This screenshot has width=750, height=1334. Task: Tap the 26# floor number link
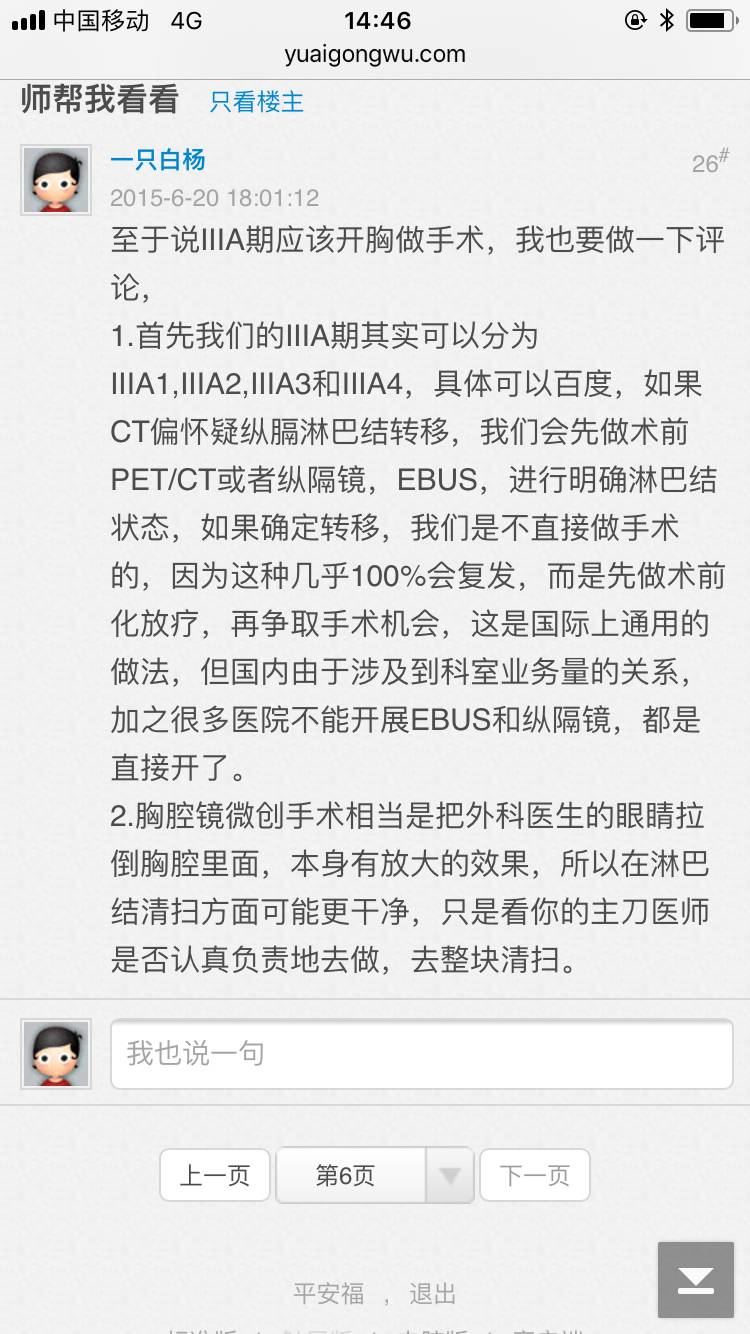709,162
